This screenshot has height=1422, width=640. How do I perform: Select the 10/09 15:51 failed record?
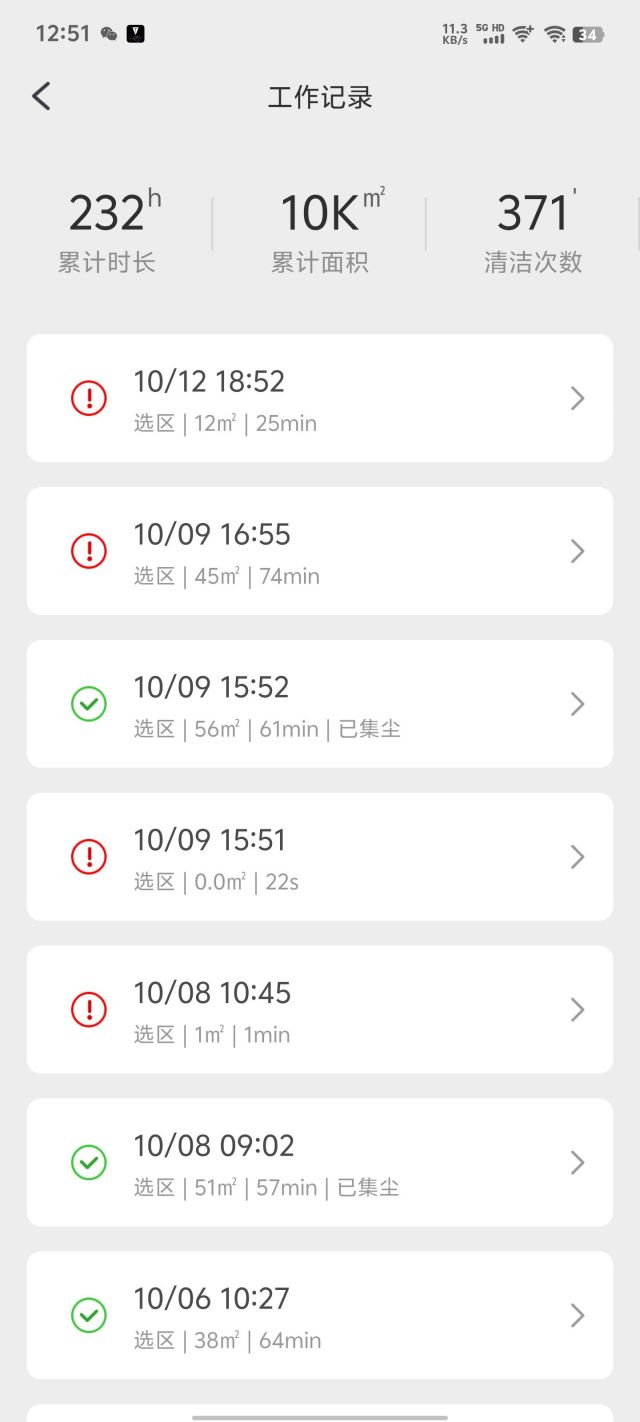point(319,857)
